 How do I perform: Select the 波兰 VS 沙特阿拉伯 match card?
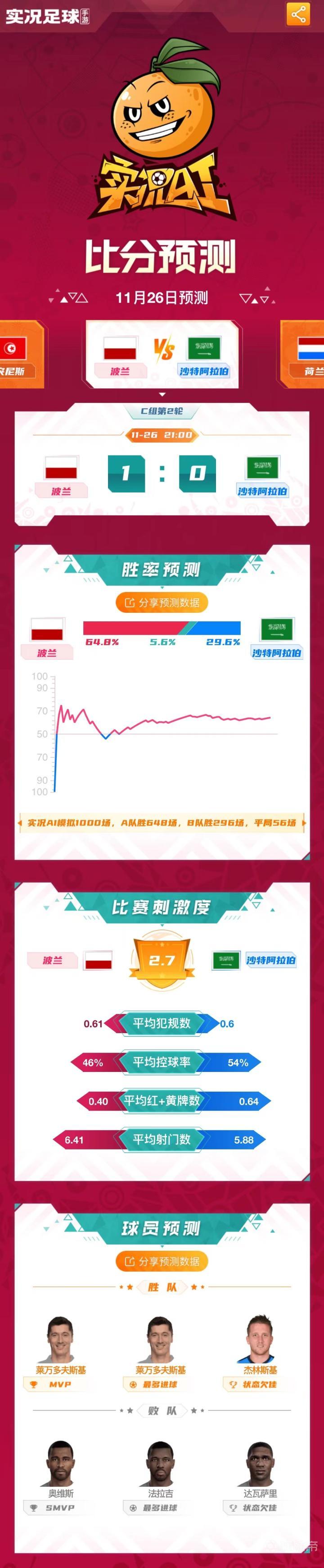tap(162, 355)
